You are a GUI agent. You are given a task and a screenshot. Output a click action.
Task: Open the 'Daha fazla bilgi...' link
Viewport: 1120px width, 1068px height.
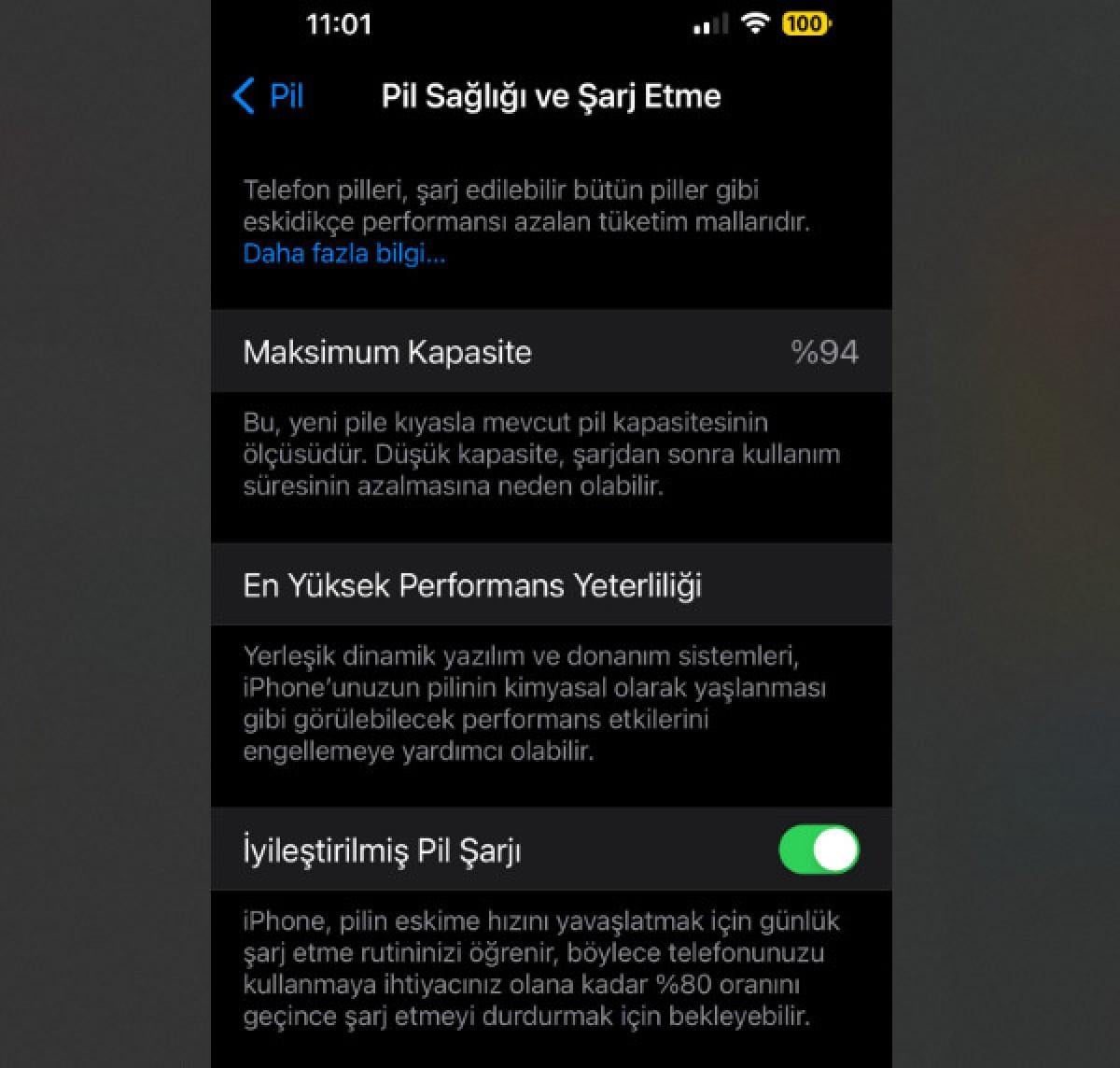coord(344,253)
